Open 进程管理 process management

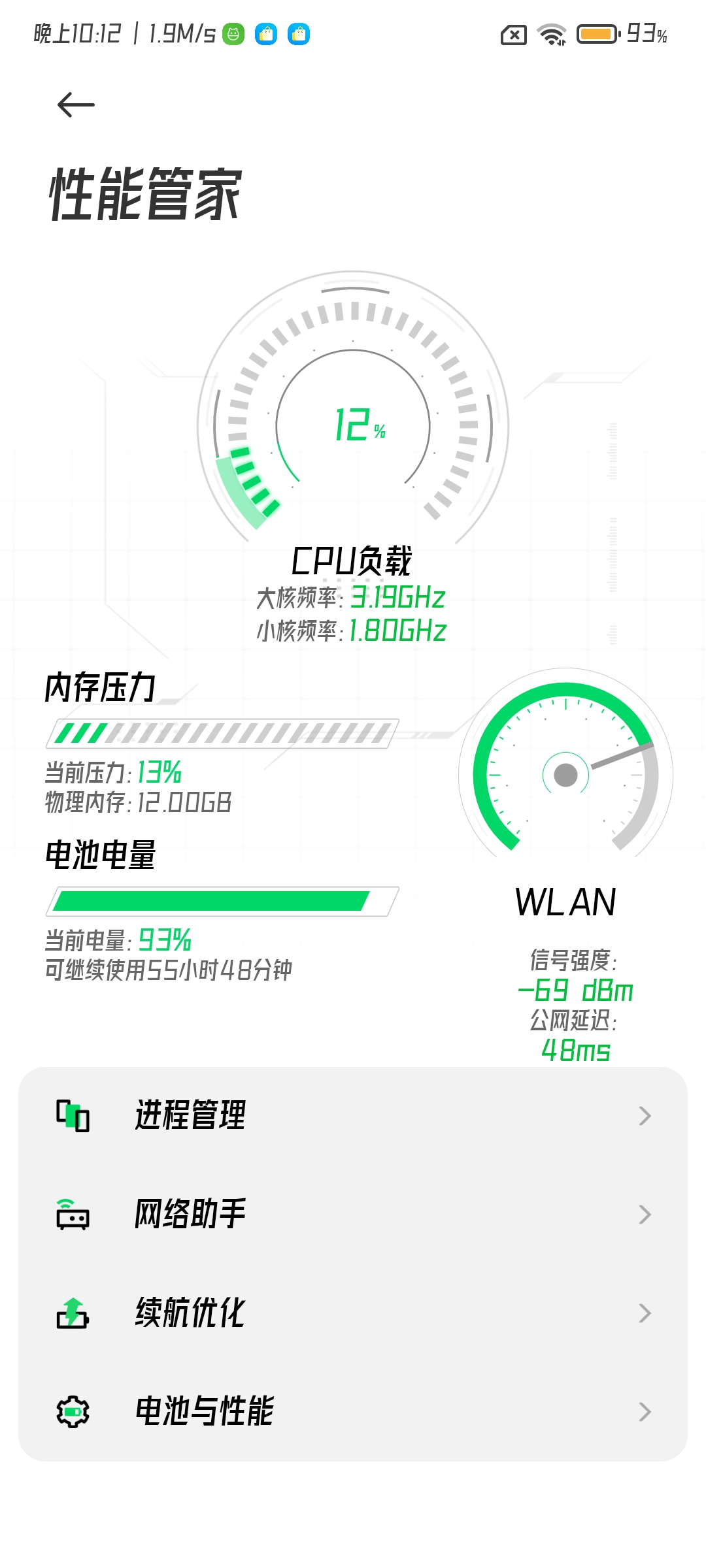(353, 1116)
